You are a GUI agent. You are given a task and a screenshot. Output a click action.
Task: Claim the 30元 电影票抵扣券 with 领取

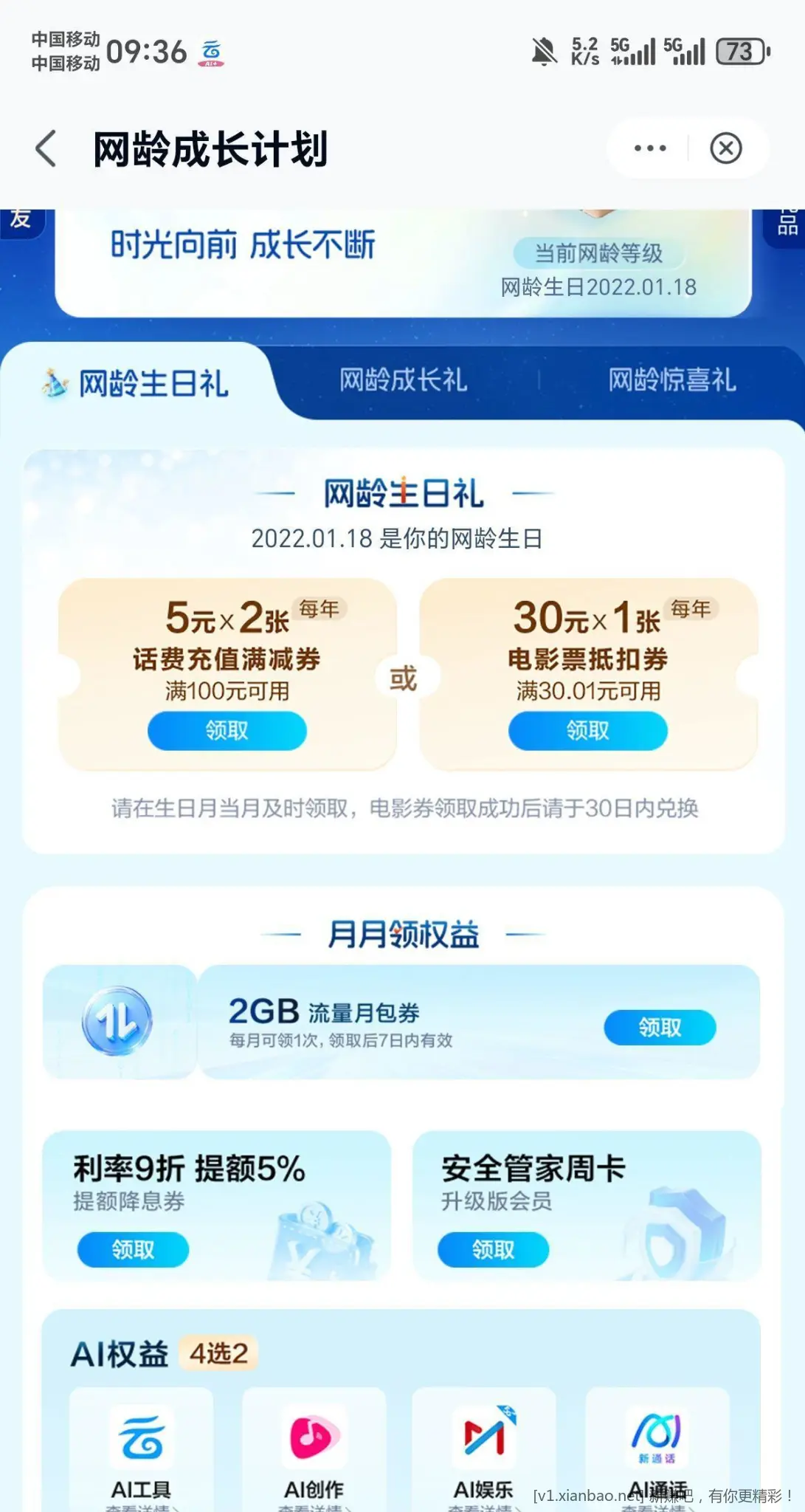pos(587,730)
